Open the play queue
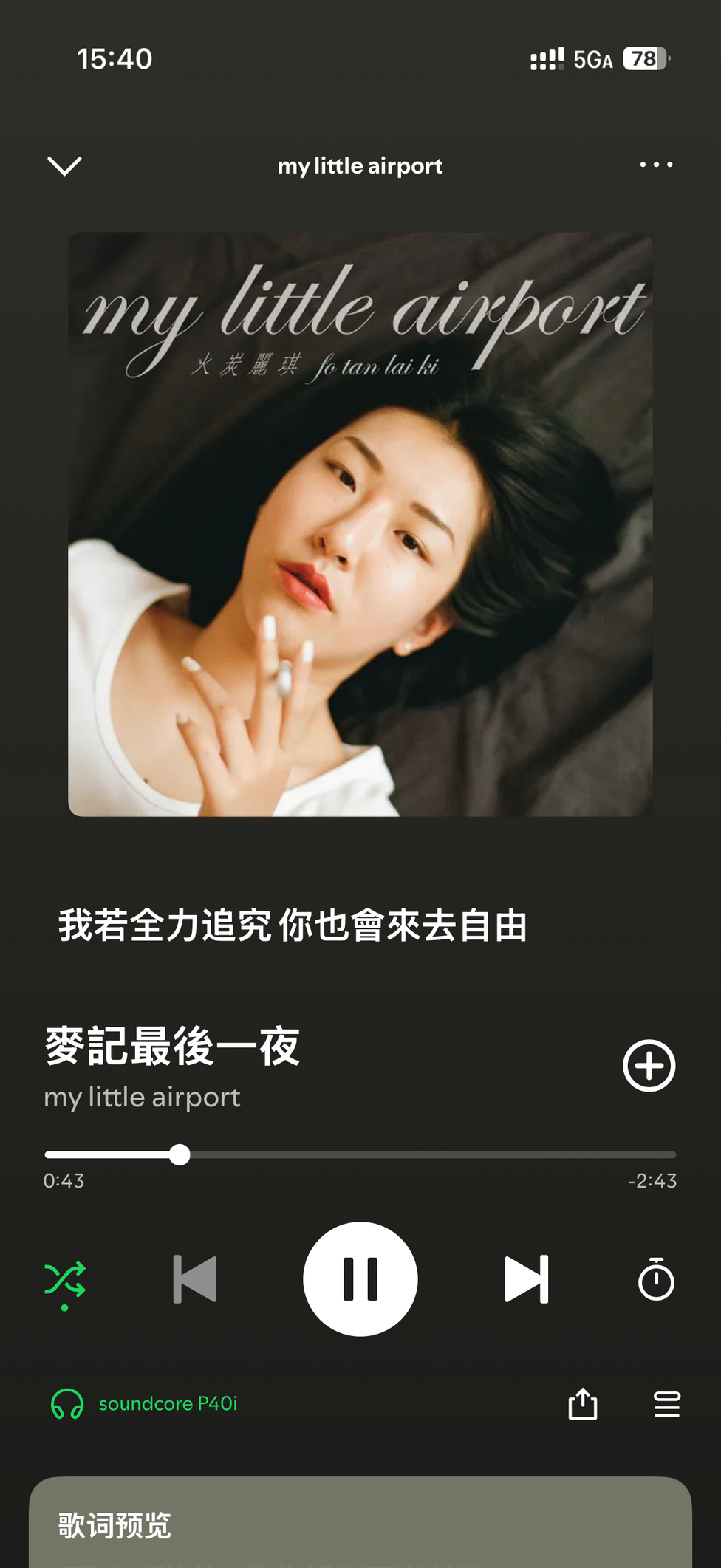This screenshot has width=721, height=1568. pos(666,1403)
